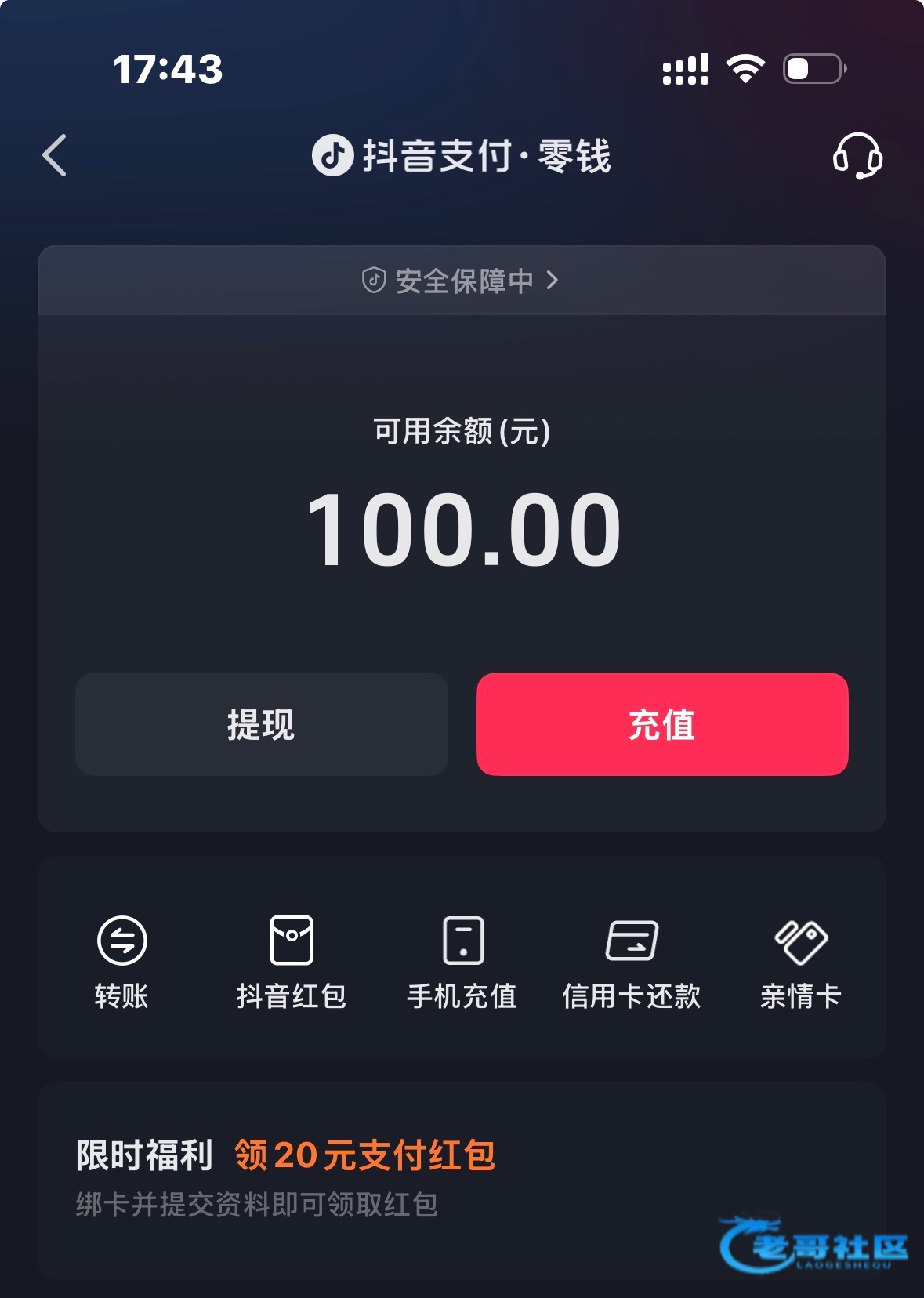The height and width of the screenshot is (1298, 924).
Task: Go back using the top-left arrow
Action: click(x=54, y=155)
